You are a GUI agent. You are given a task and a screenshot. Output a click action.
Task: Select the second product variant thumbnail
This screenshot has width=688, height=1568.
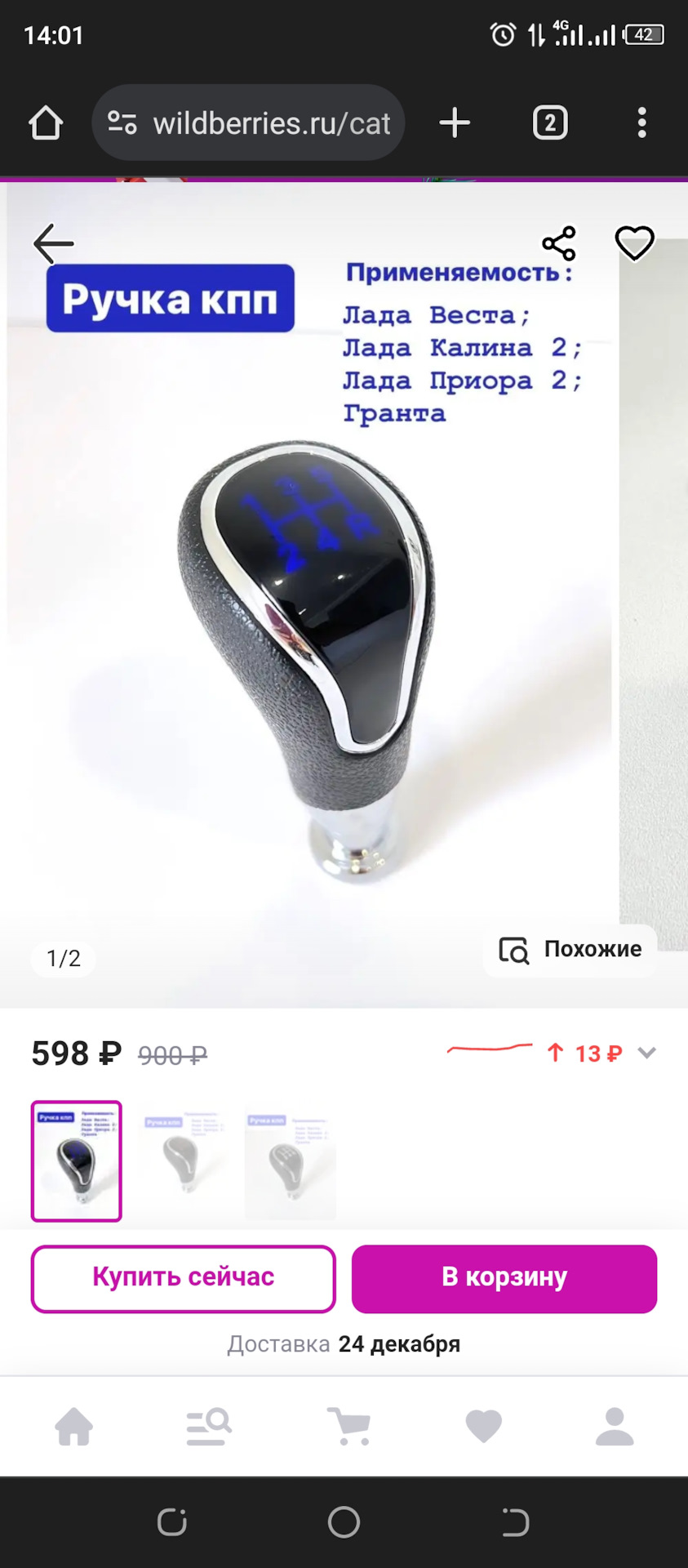tap(184, 1161)
